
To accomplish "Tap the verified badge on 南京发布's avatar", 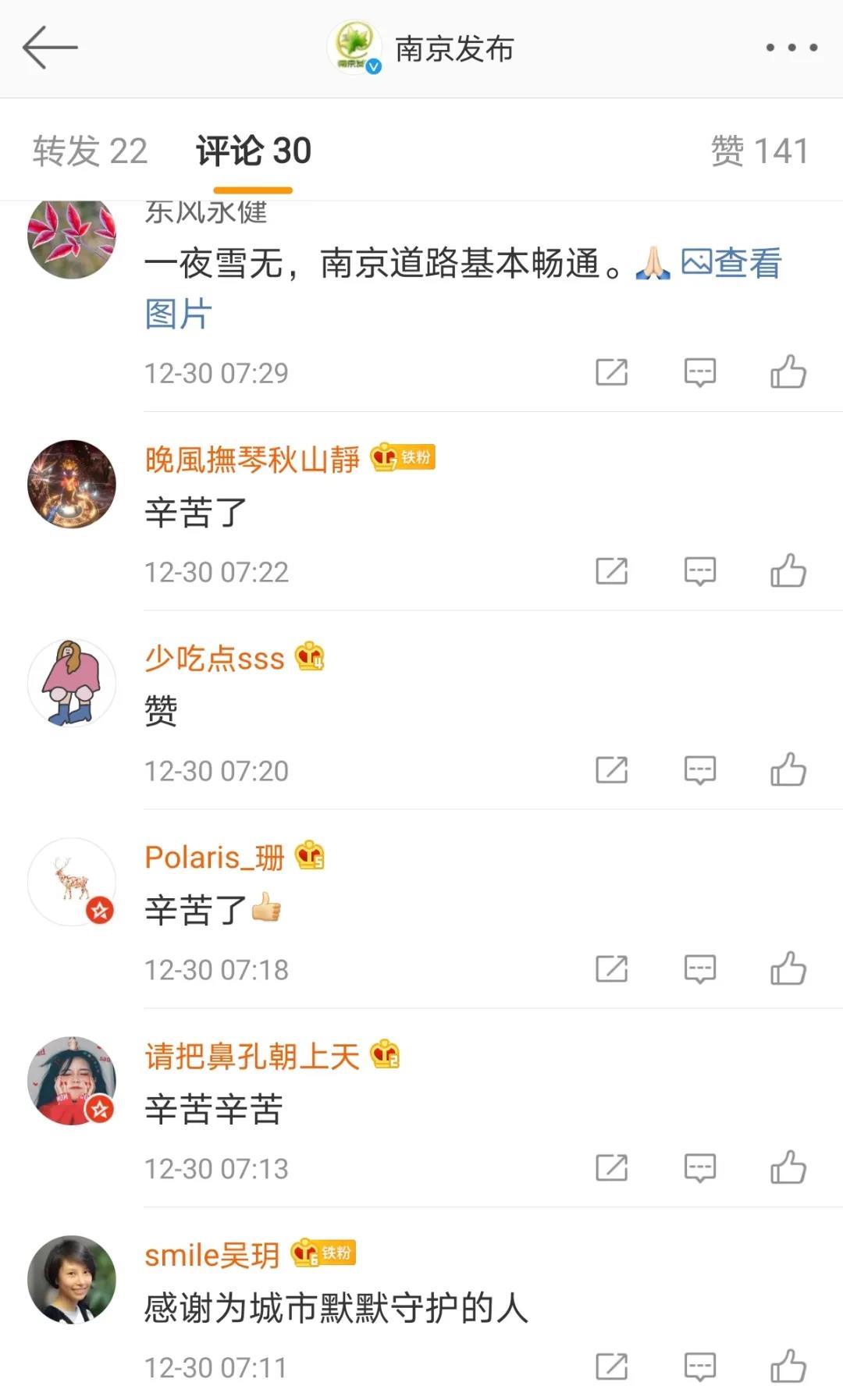I will point(374,65).
